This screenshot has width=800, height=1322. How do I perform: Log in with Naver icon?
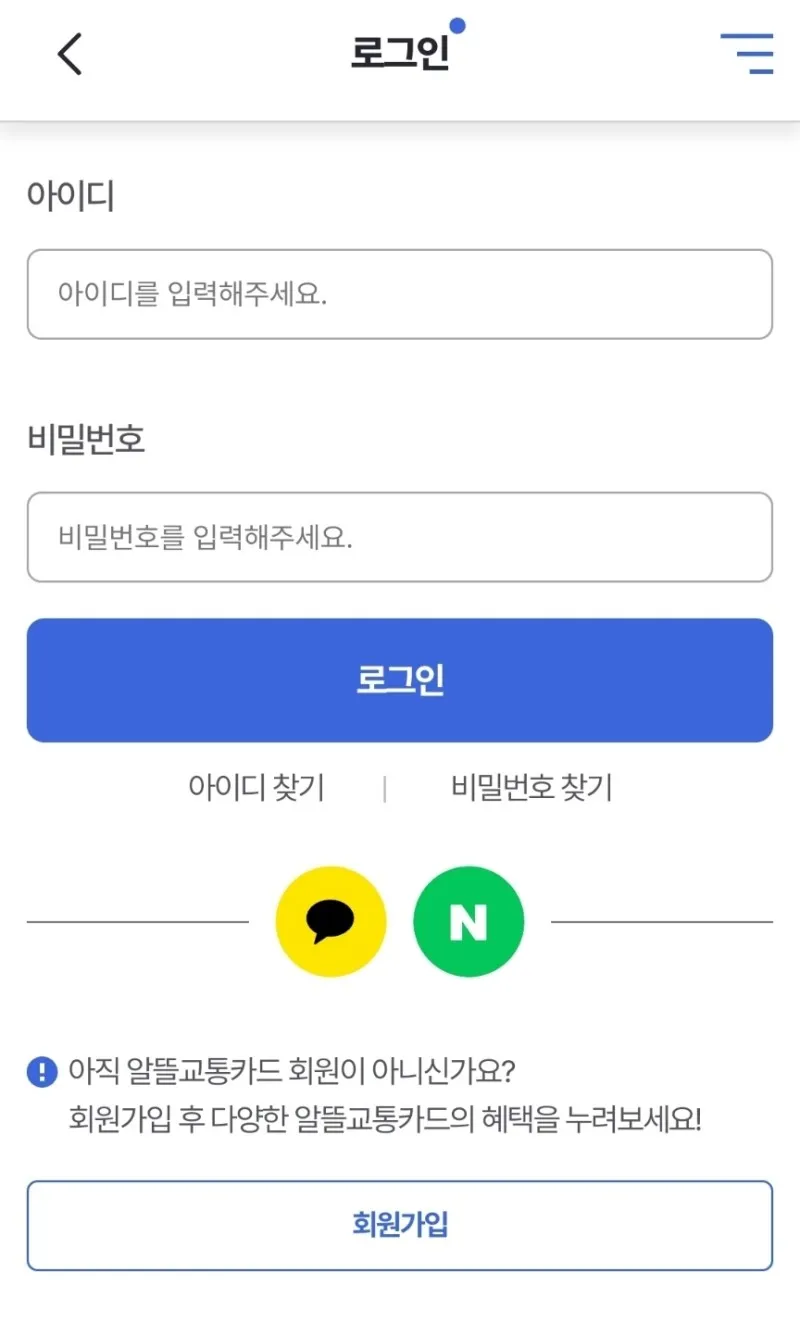(x=468, y=921)
